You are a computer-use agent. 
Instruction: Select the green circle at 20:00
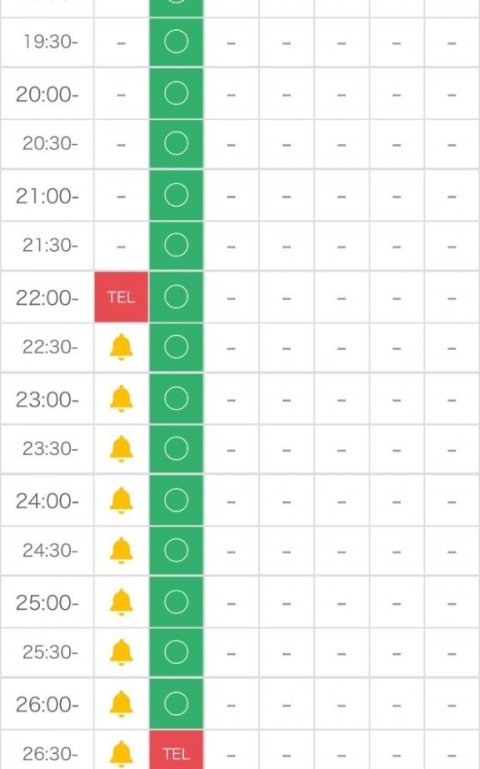176,93
